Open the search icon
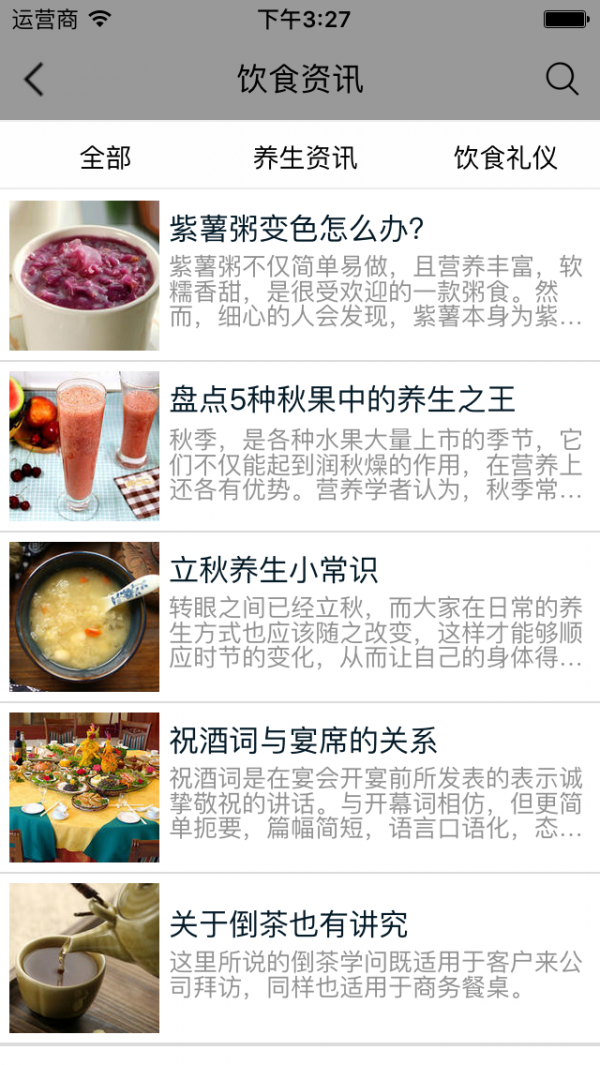Viewport: 600px width, 1065px height. pos(562,80)
